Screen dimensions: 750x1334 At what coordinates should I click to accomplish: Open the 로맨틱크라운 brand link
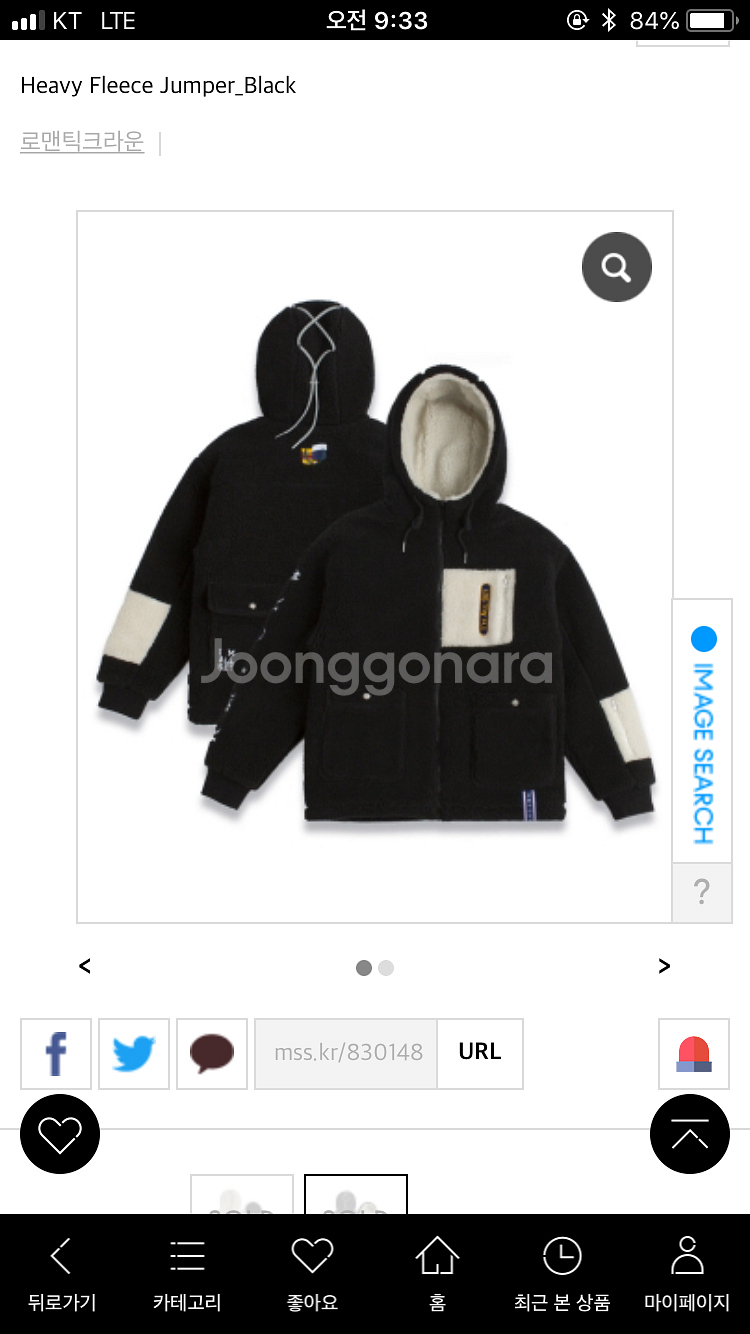[x=82, y=142]
